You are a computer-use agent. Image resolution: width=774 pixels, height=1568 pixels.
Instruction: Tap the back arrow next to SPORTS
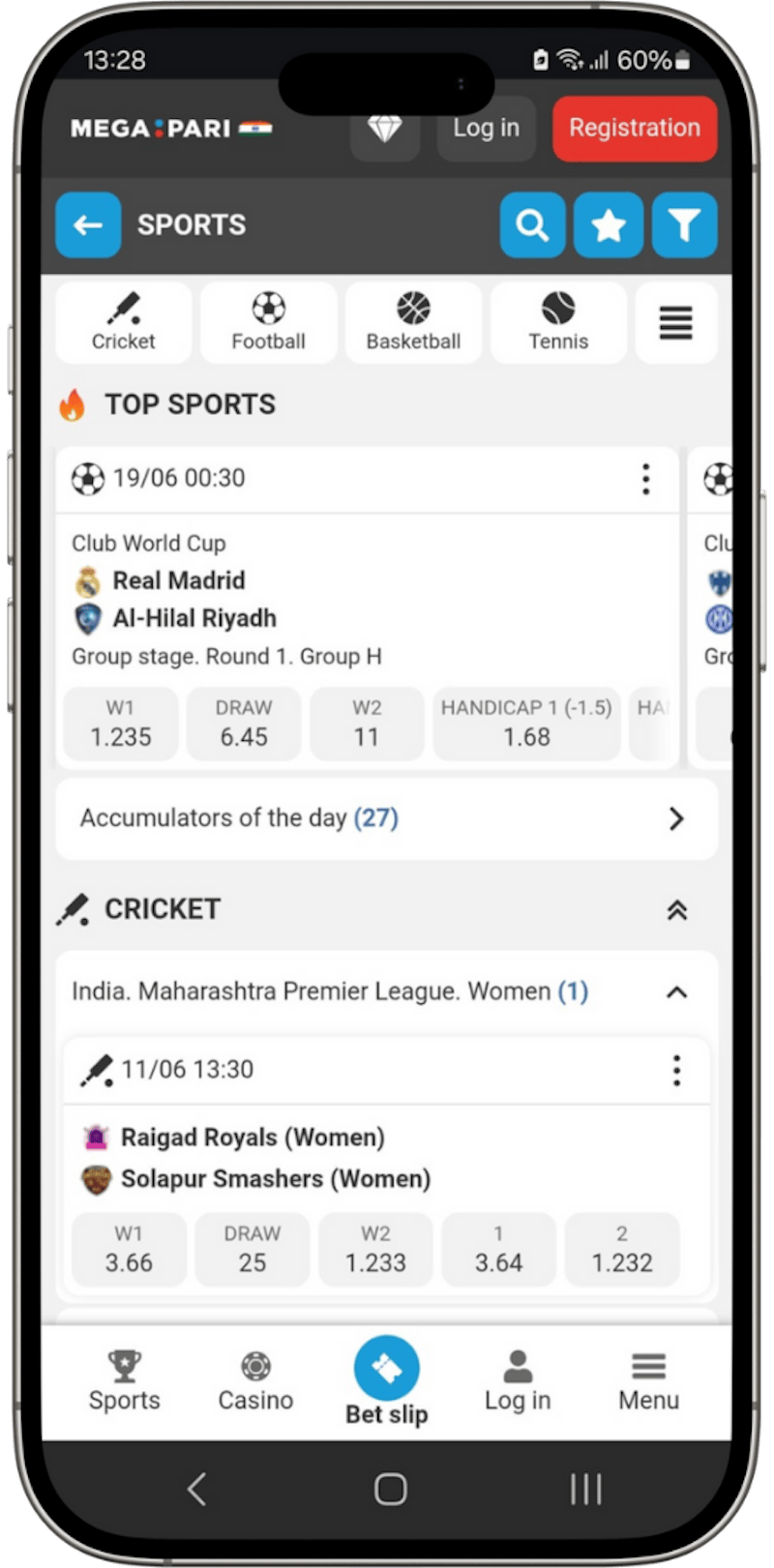88,225
